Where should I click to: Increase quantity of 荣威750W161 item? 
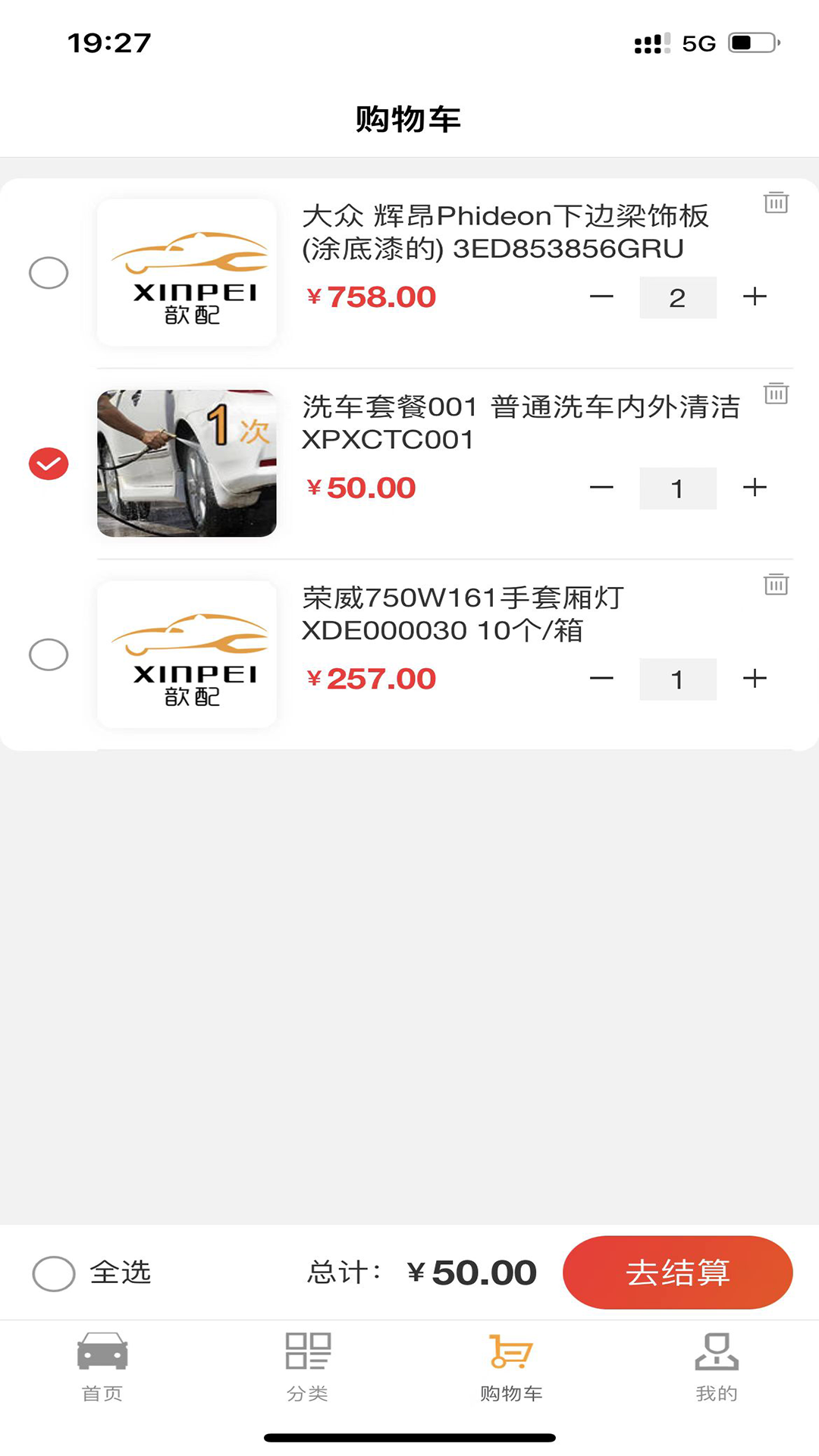[755, 679]
